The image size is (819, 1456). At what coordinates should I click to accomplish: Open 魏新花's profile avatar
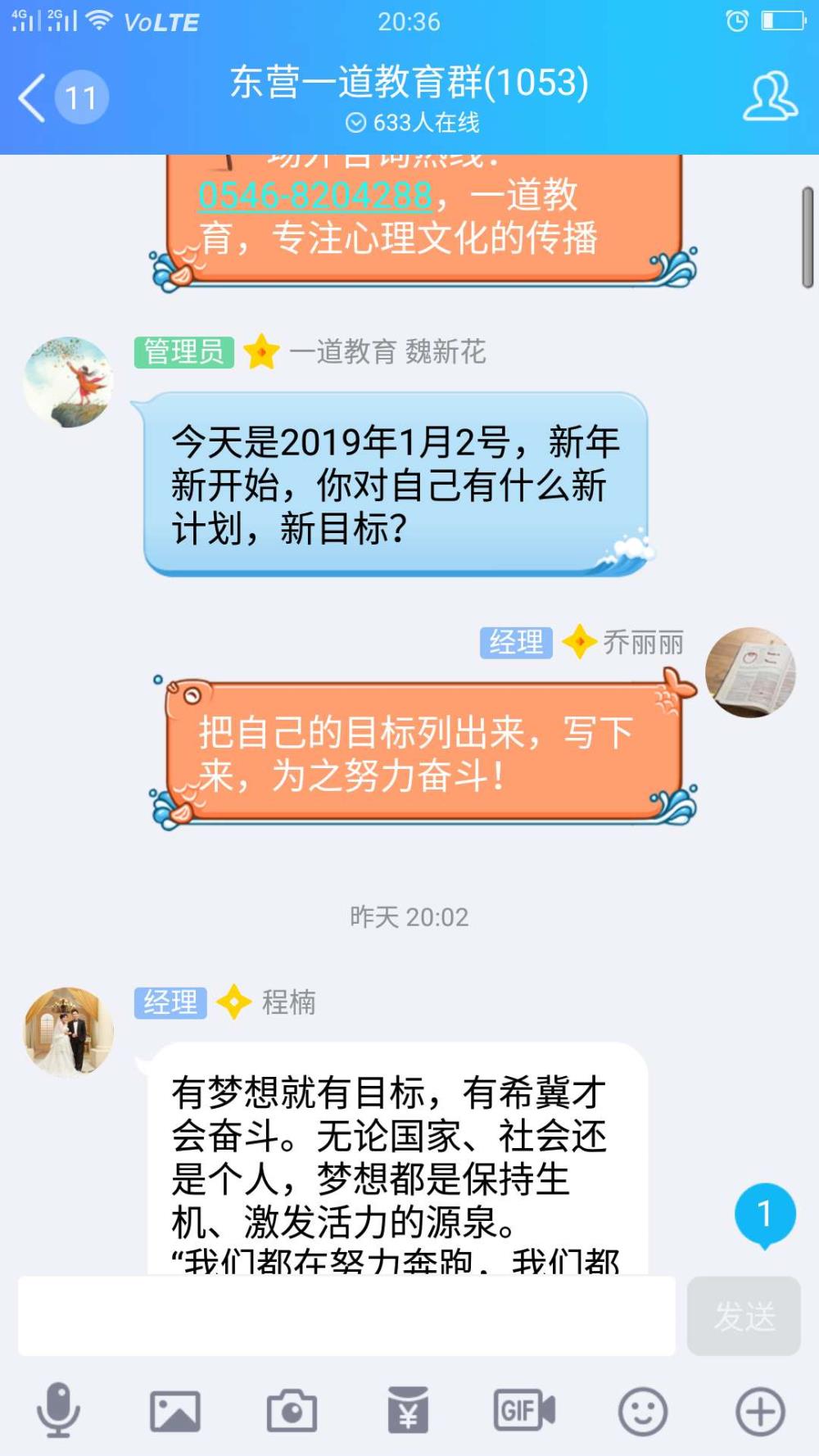[69, 382]
